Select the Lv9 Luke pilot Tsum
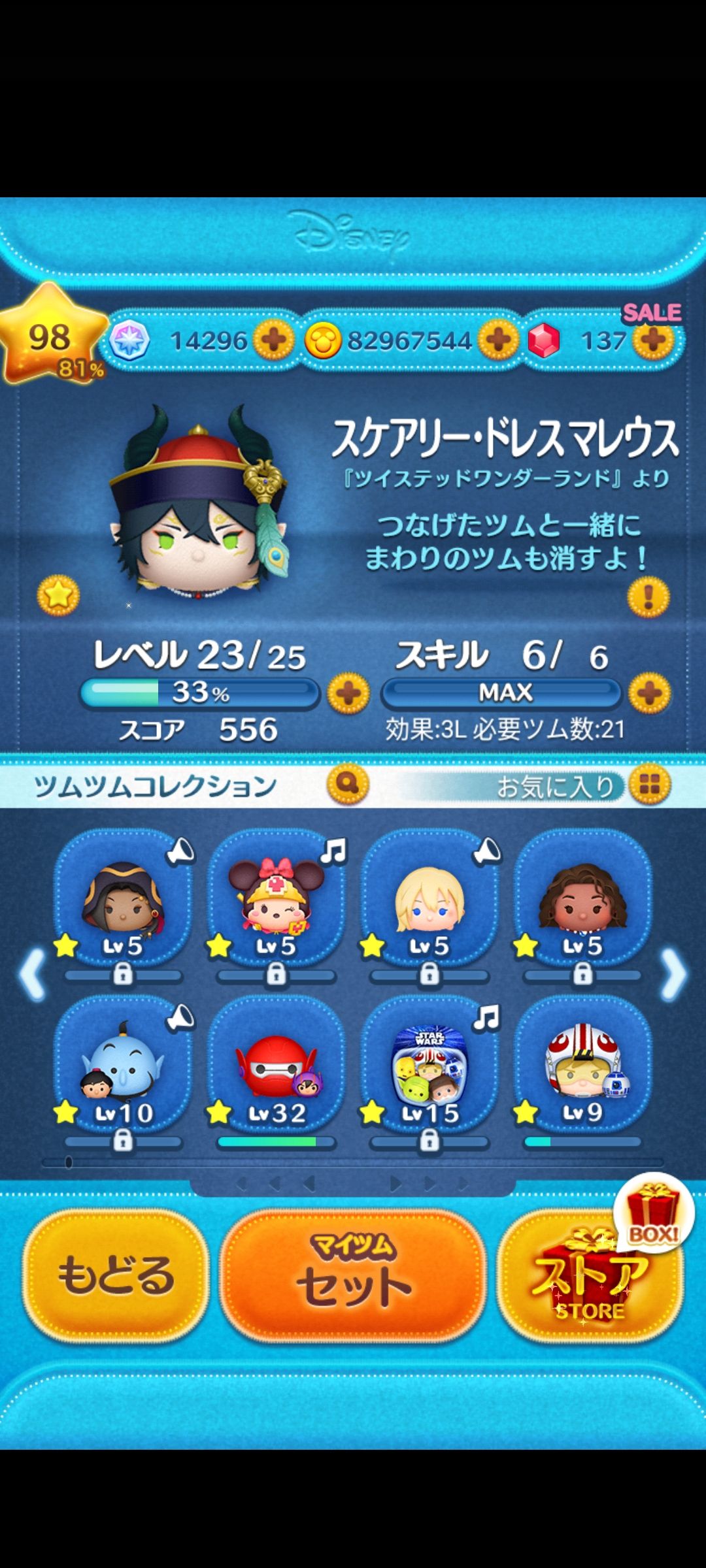The width and height of the screenshot is (706, 1568). 583,1066
